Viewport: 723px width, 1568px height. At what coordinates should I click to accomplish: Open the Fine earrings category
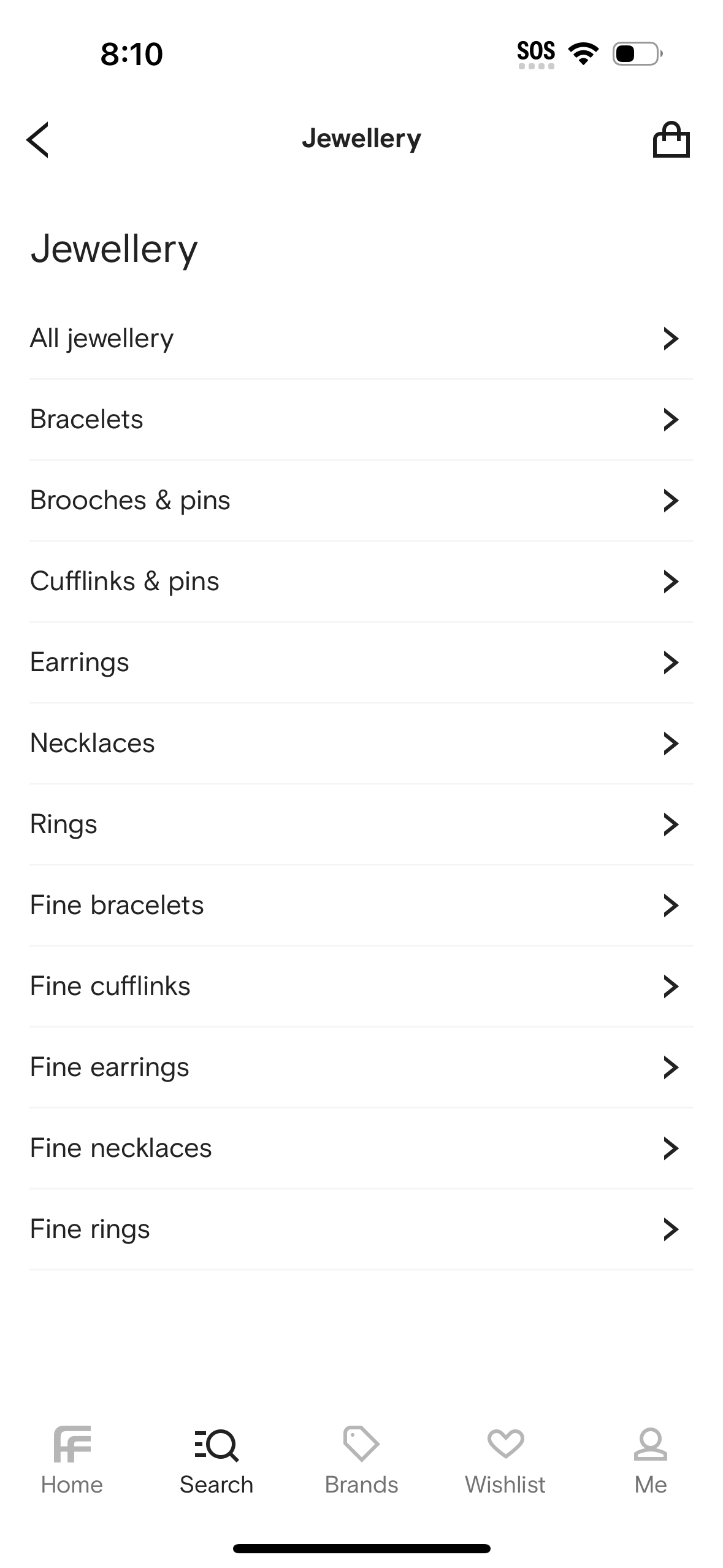coord(361,1067)
